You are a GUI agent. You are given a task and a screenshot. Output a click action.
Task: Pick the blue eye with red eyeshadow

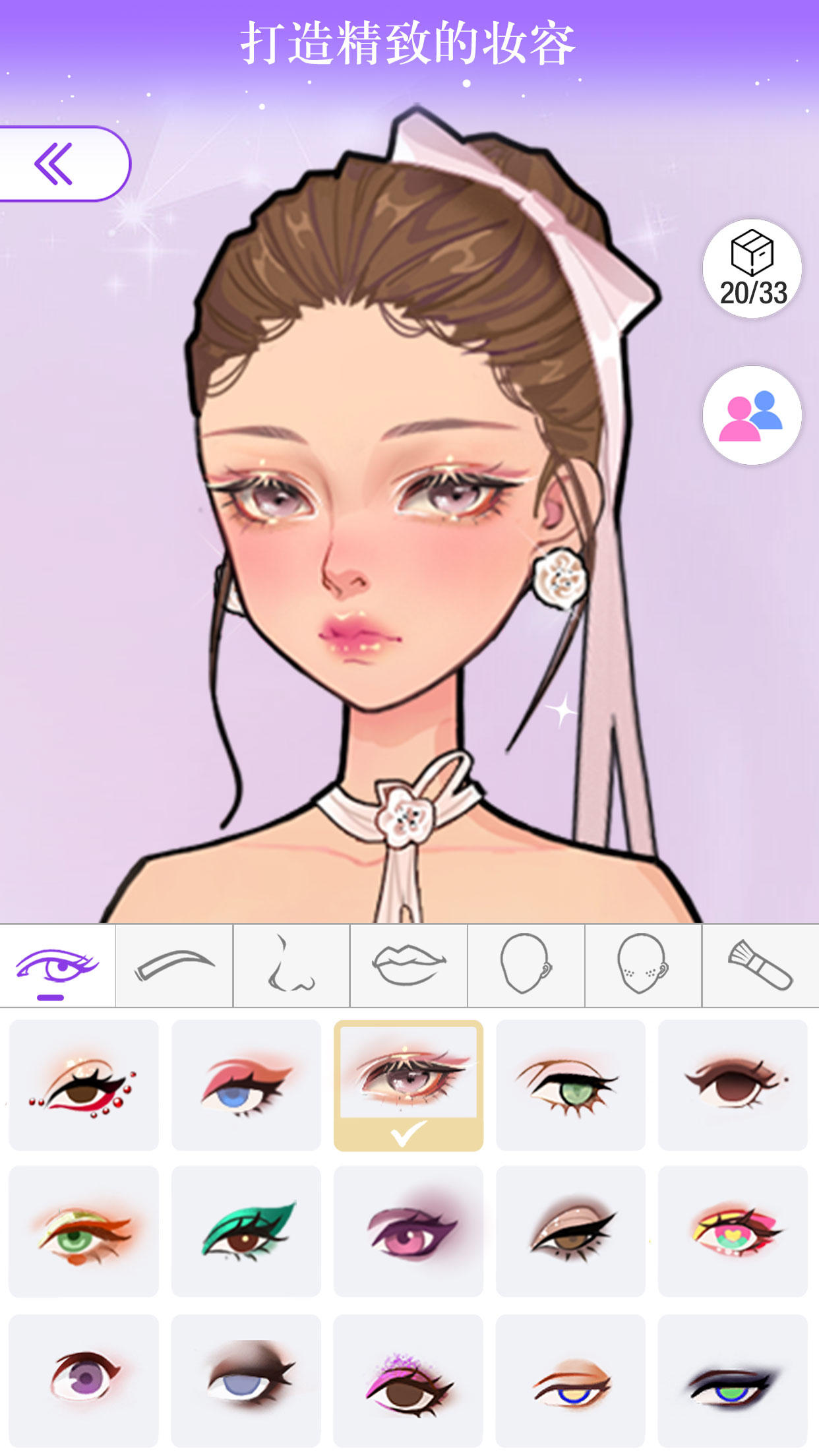tap(246, 1085)
